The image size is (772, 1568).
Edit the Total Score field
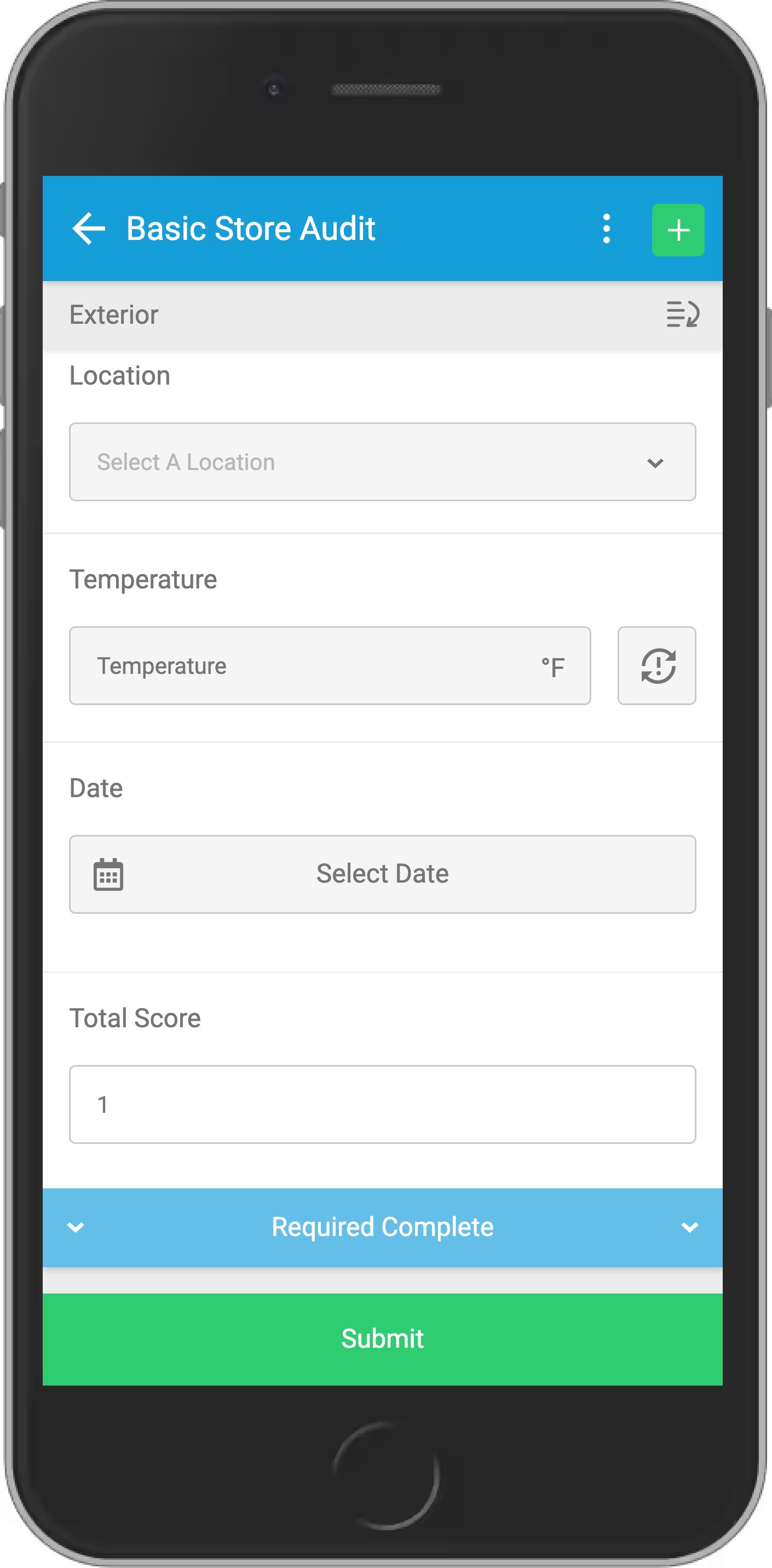click(383, 1104)
